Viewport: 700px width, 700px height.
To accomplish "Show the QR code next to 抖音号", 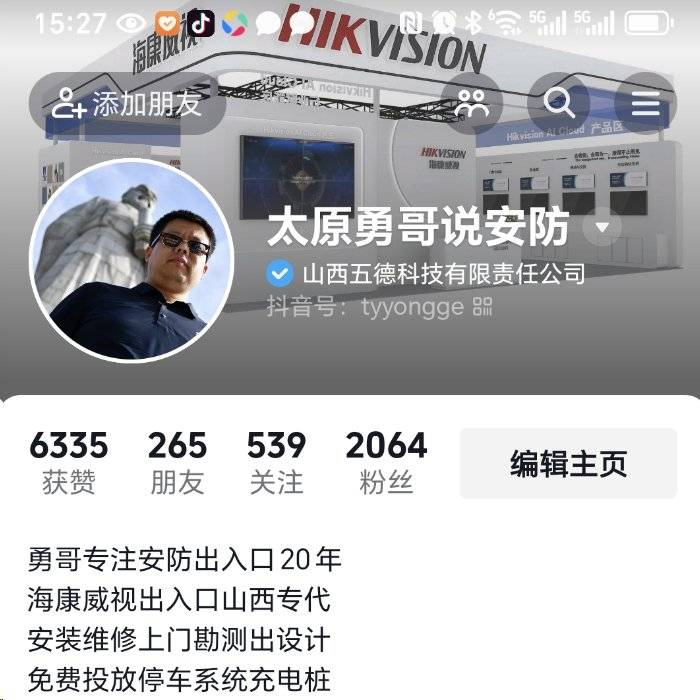I will point(483,306).
